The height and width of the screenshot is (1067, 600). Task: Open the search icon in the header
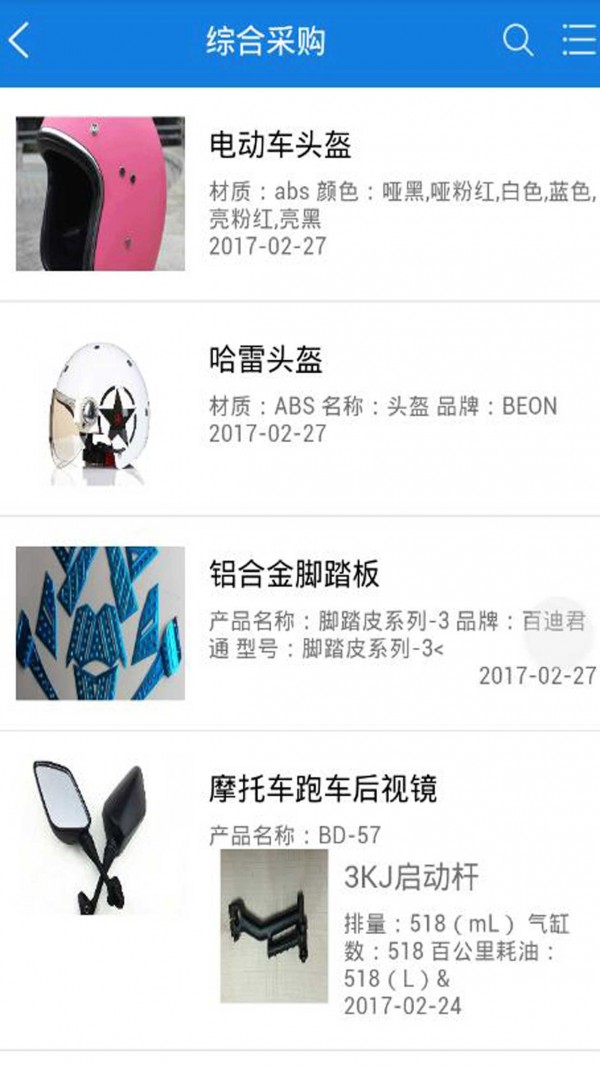tap(517, 41)
